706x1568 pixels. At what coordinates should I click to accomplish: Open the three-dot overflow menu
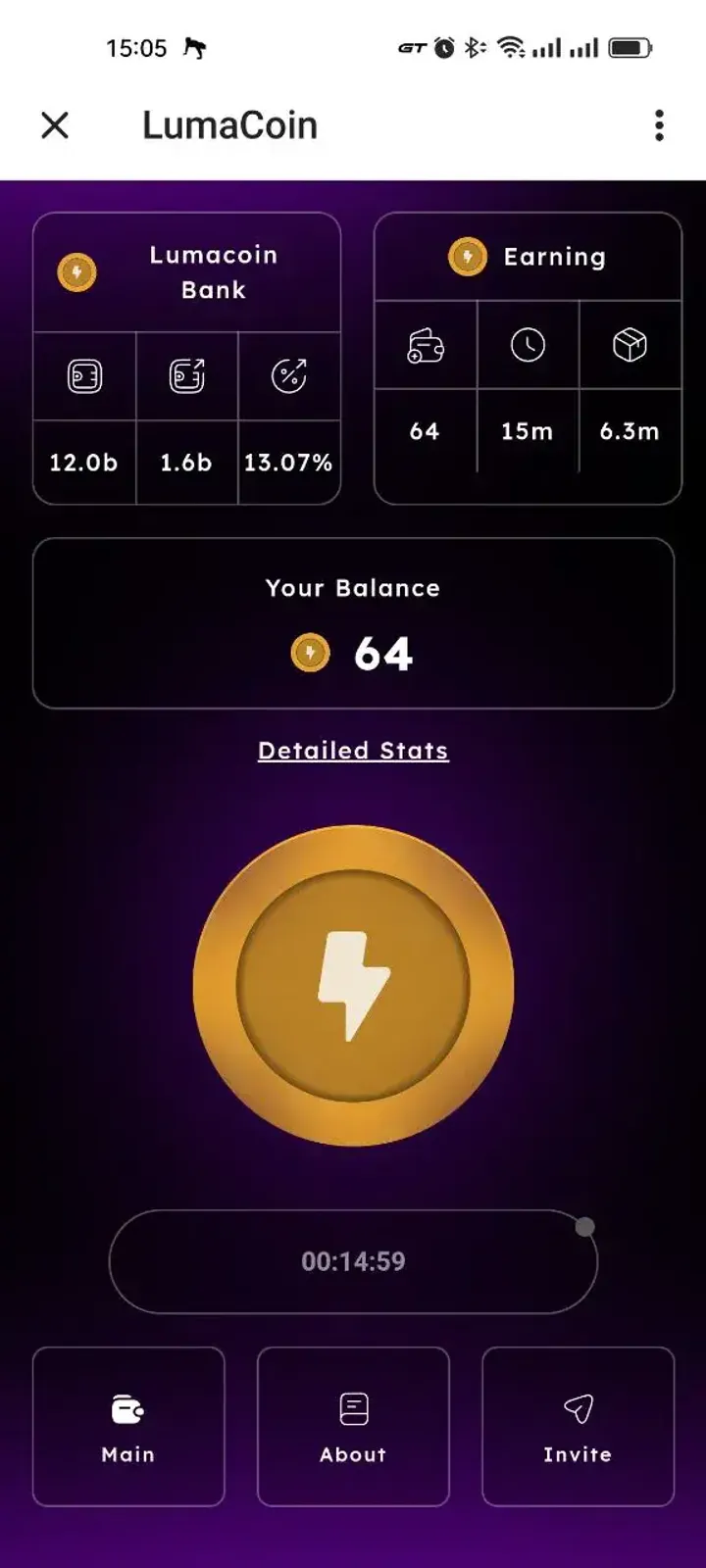(658, 125)
